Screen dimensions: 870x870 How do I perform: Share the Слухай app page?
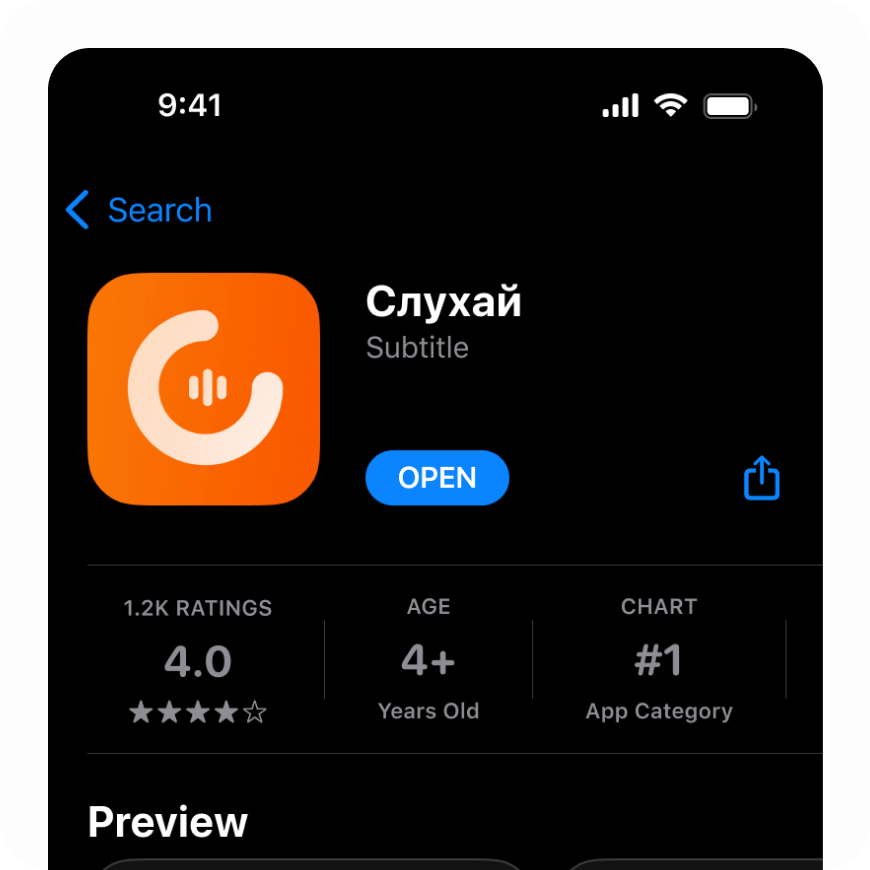point(761,478)
